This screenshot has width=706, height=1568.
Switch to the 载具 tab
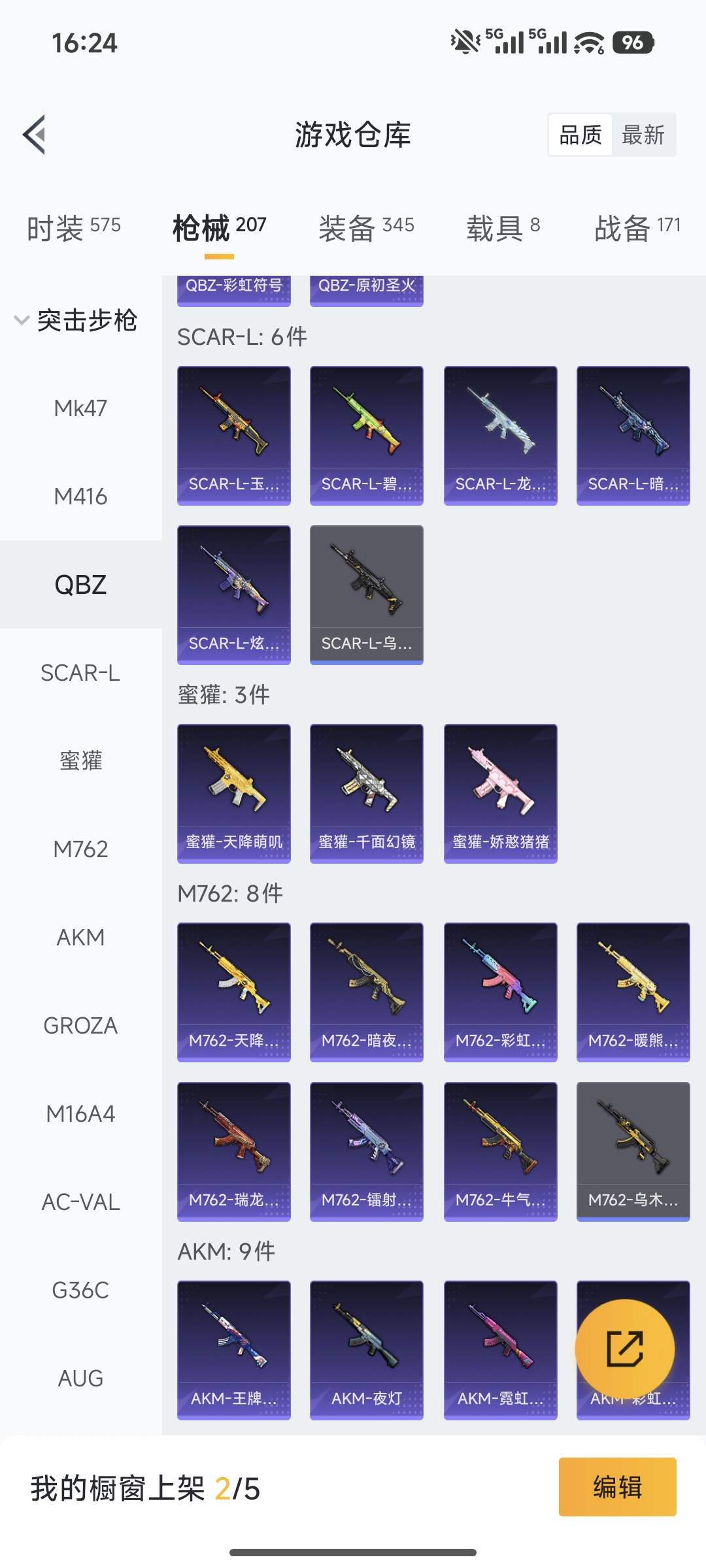tap(503, 228)
